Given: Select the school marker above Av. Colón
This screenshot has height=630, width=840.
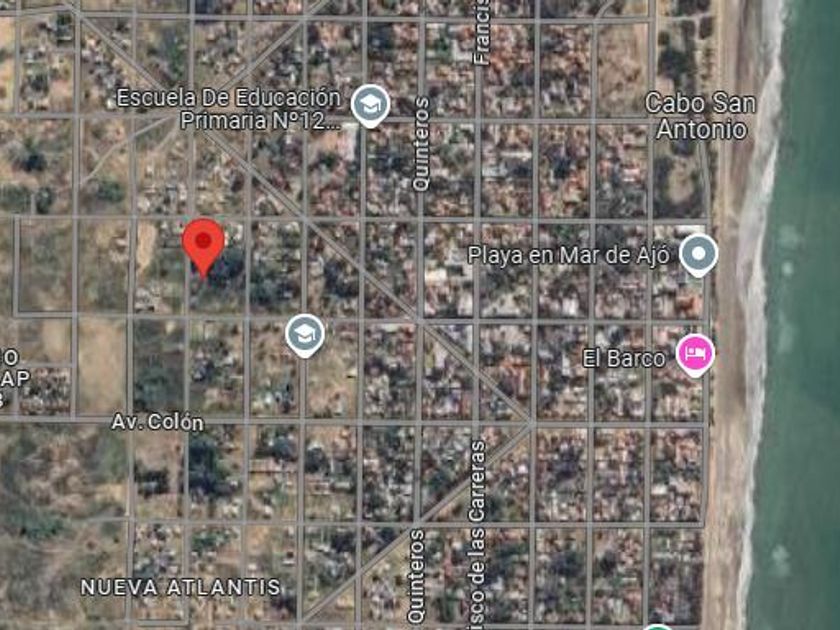Looking at the screenshot, I should click(x=305, y=335).
